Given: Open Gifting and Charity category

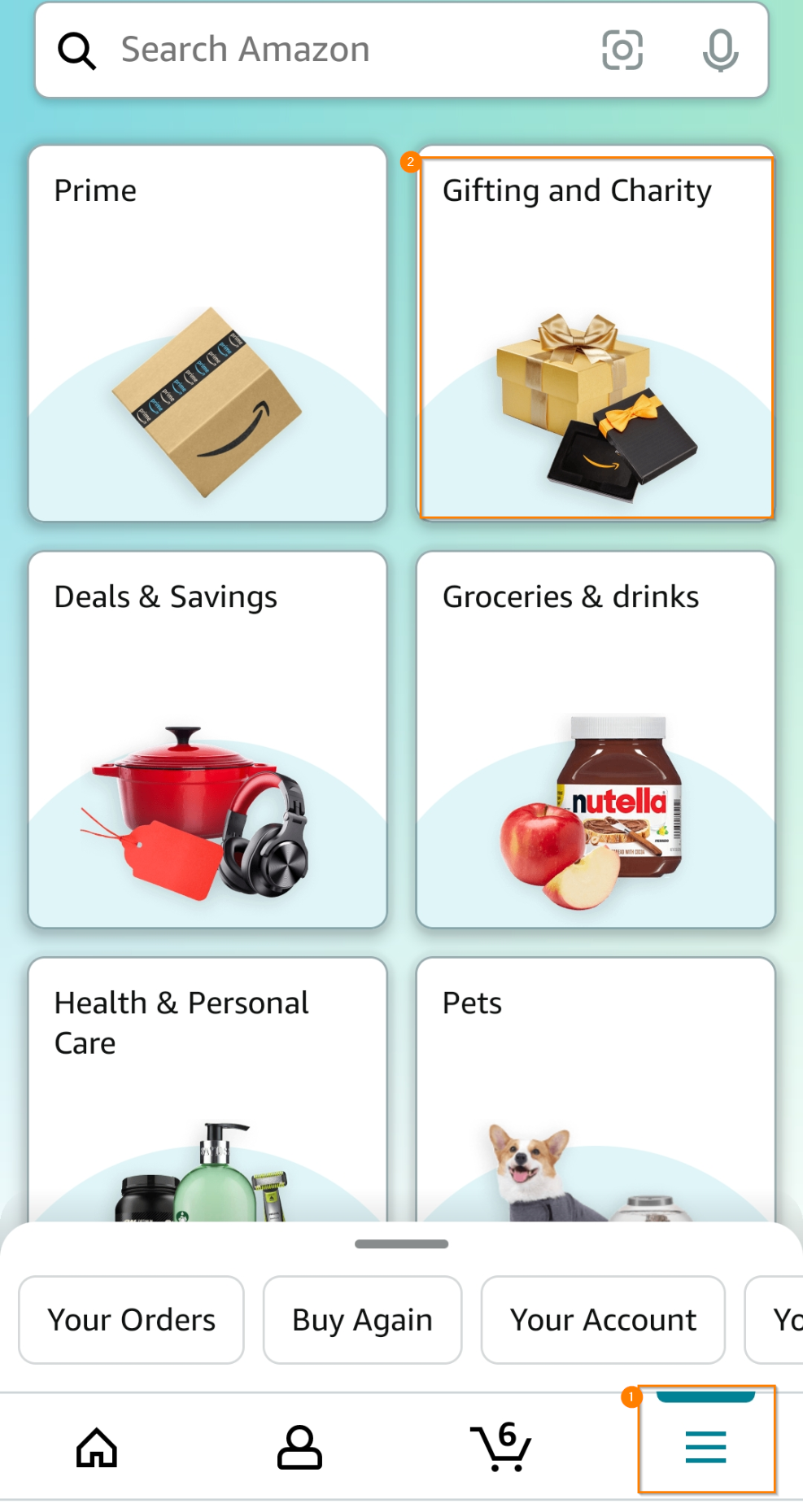Looking at the screenshot, I should click(596, 334).
